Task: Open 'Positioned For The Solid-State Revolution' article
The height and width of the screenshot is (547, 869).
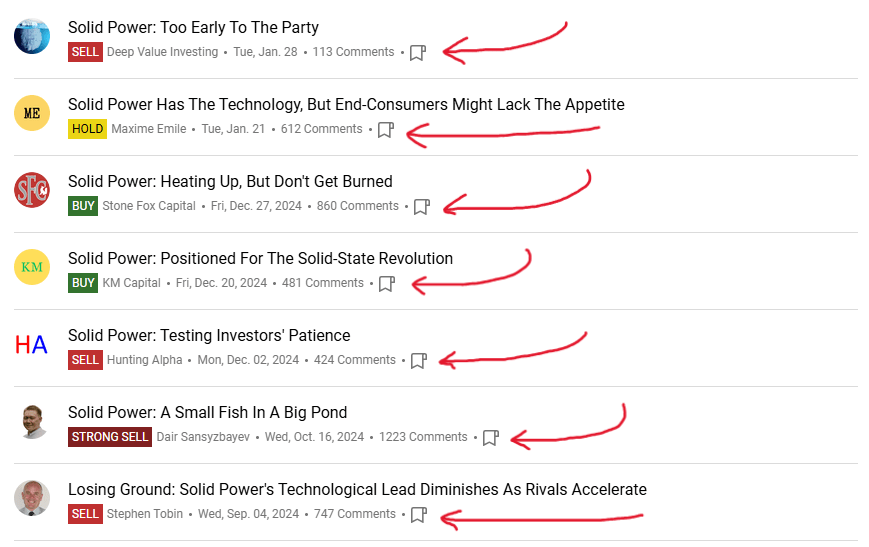Action: pos(260,259)
